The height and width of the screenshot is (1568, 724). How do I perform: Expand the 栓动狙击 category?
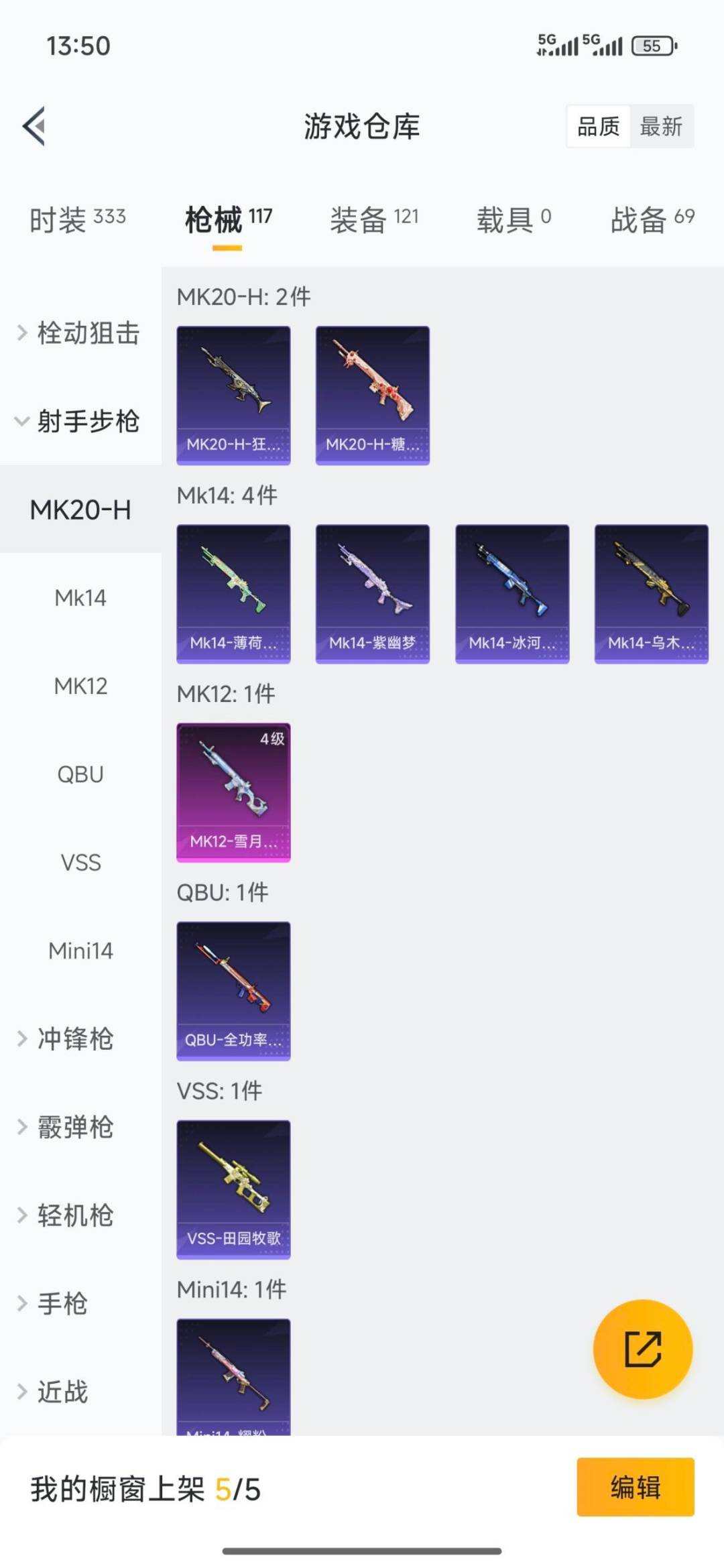pos(79,333)
